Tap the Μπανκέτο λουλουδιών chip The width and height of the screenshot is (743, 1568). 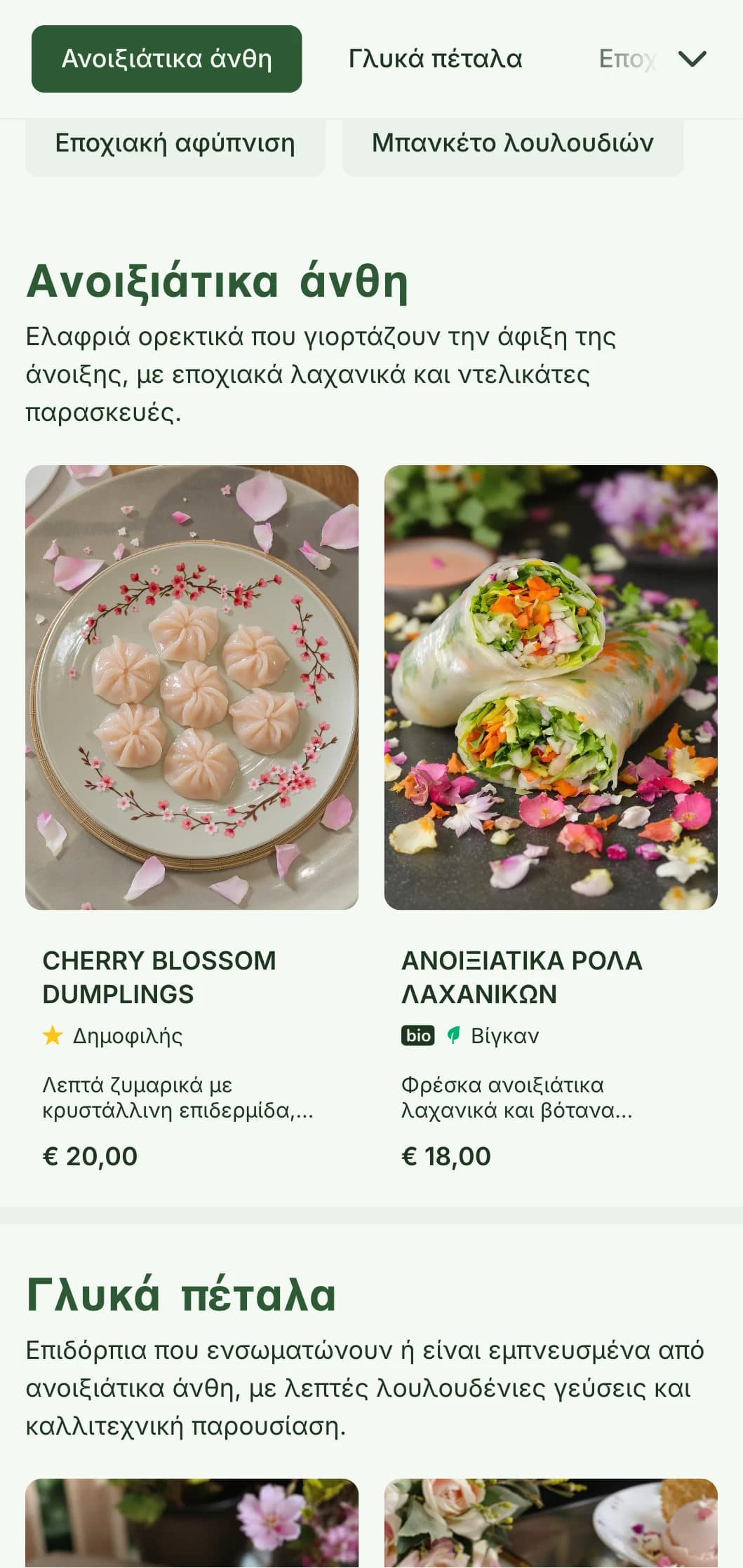512,144
